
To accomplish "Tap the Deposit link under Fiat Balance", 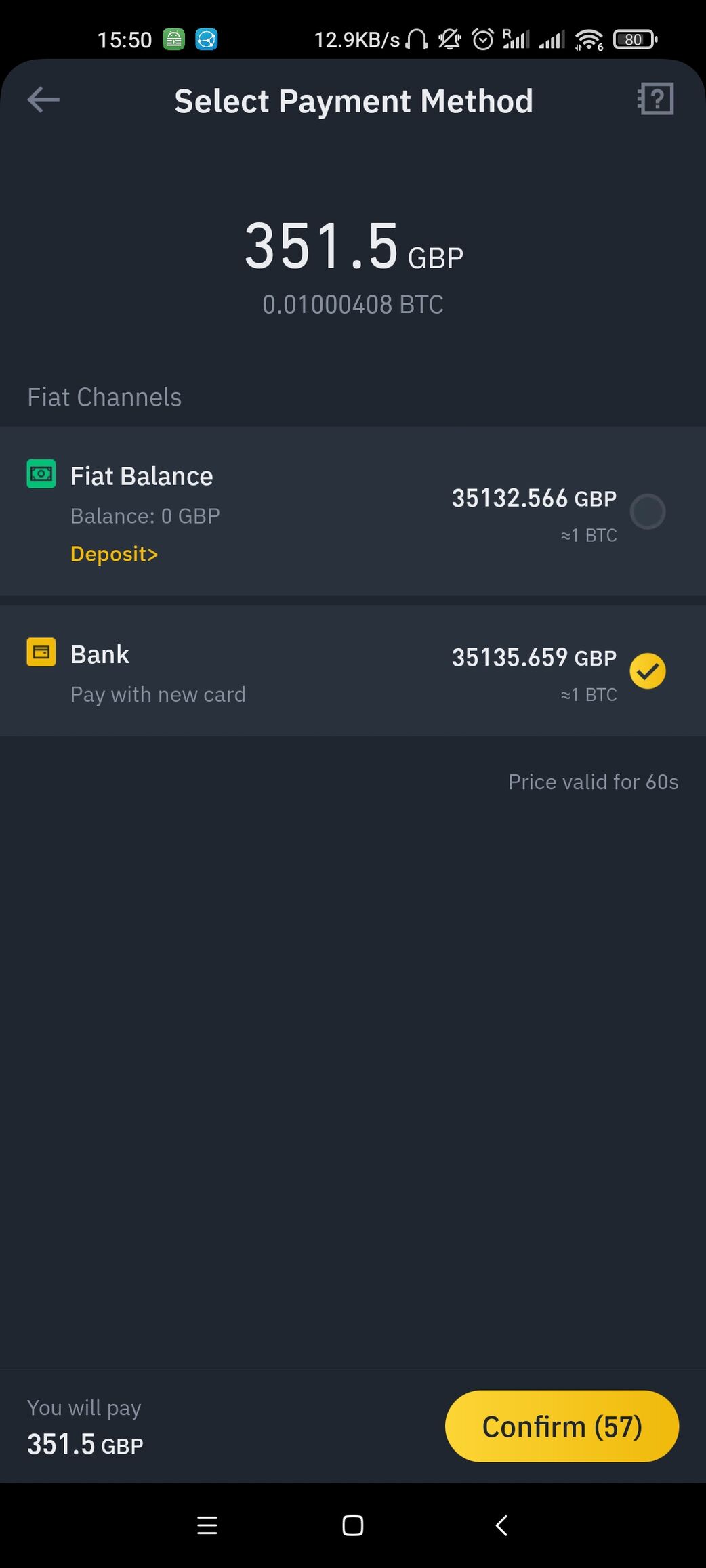I will click(x=114, y=554).
